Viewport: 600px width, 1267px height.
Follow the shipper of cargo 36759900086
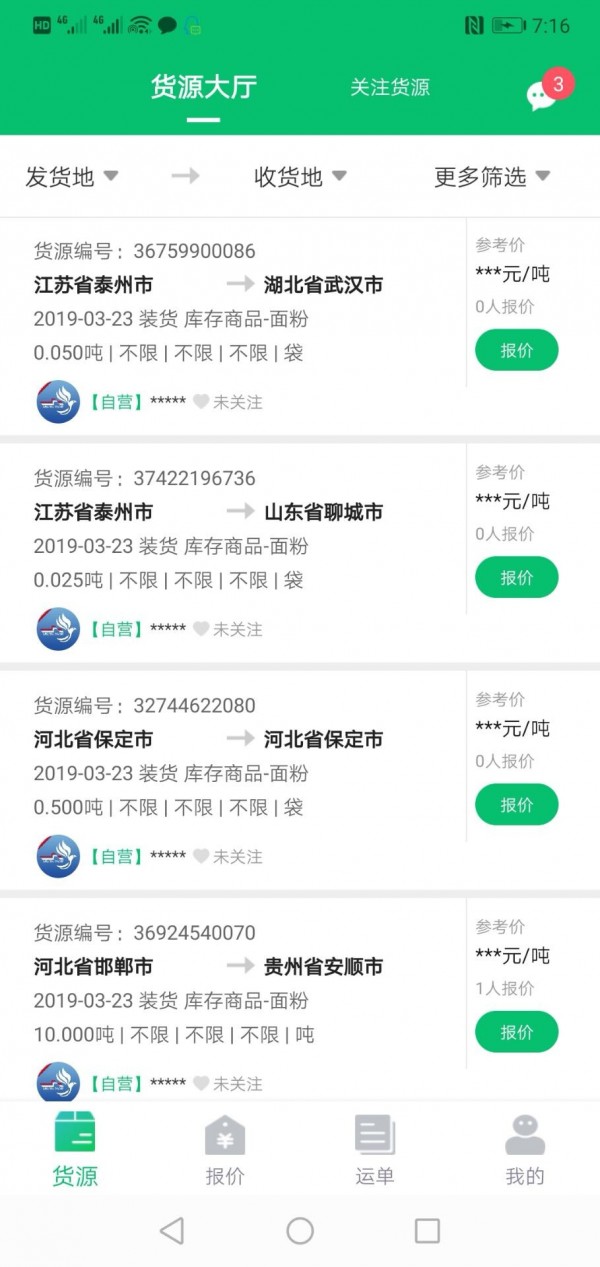228,402
